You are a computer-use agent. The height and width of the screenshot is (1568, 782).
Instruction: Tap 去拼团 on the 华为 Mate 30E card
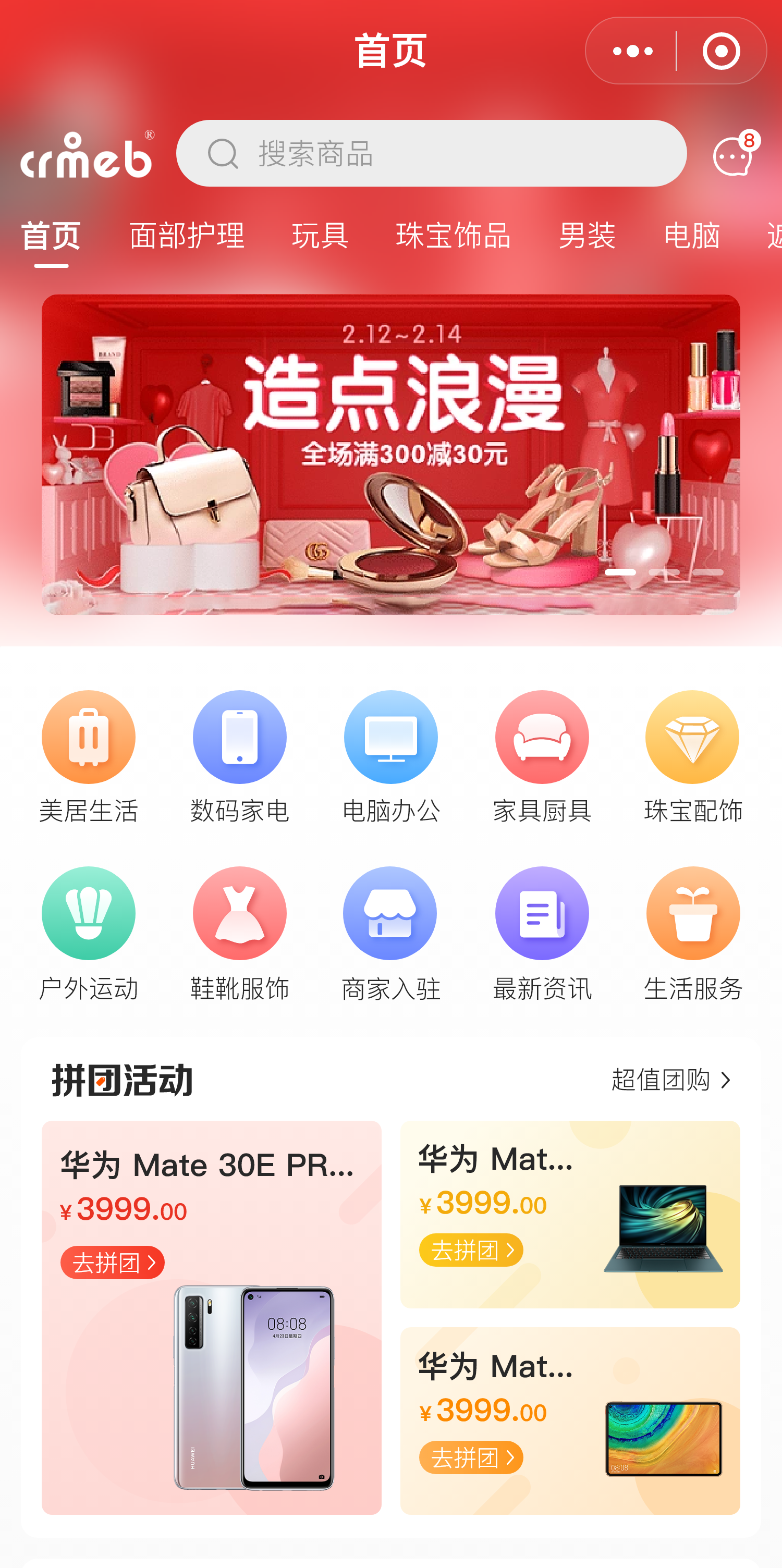point(113,1263)
